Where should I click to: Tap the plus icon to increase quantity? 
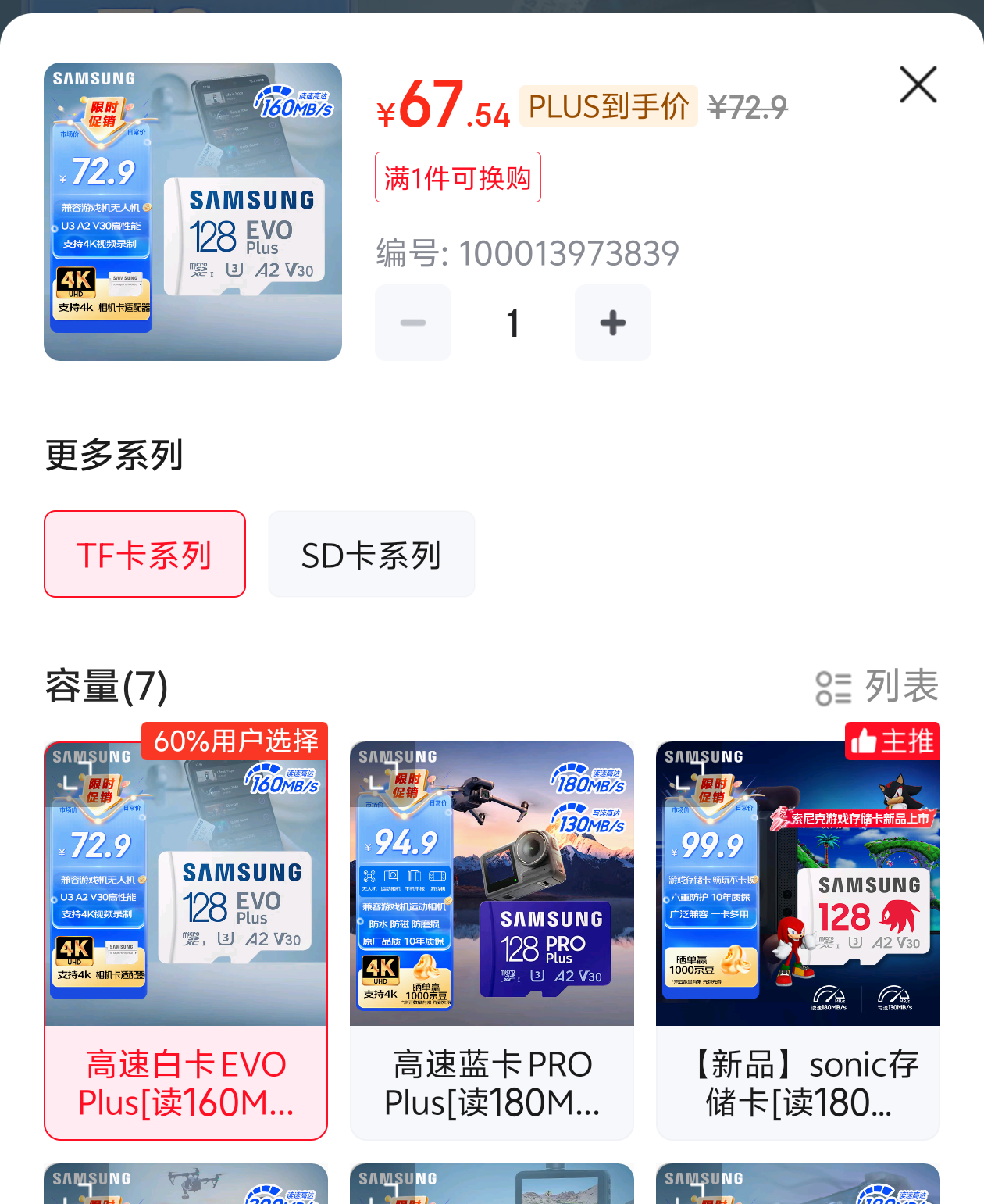click(x=612, y=322)
